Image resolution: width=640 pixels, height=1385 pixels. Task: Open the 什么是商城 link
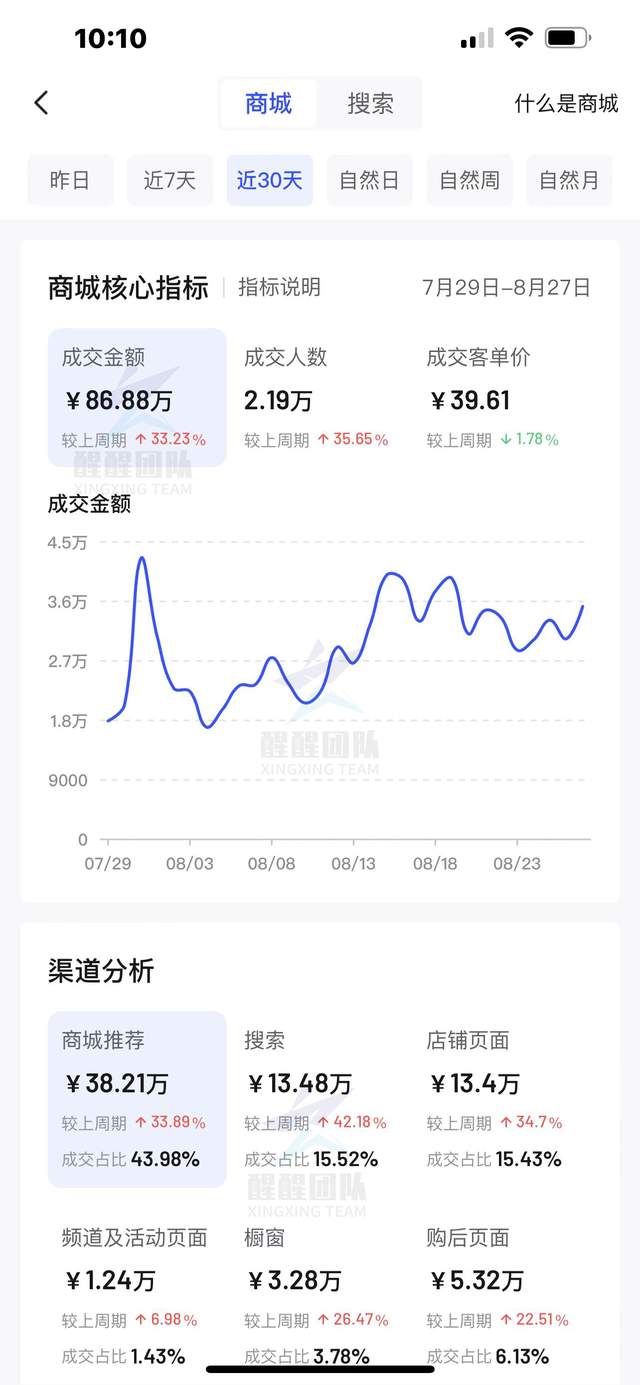pos(566,103)
